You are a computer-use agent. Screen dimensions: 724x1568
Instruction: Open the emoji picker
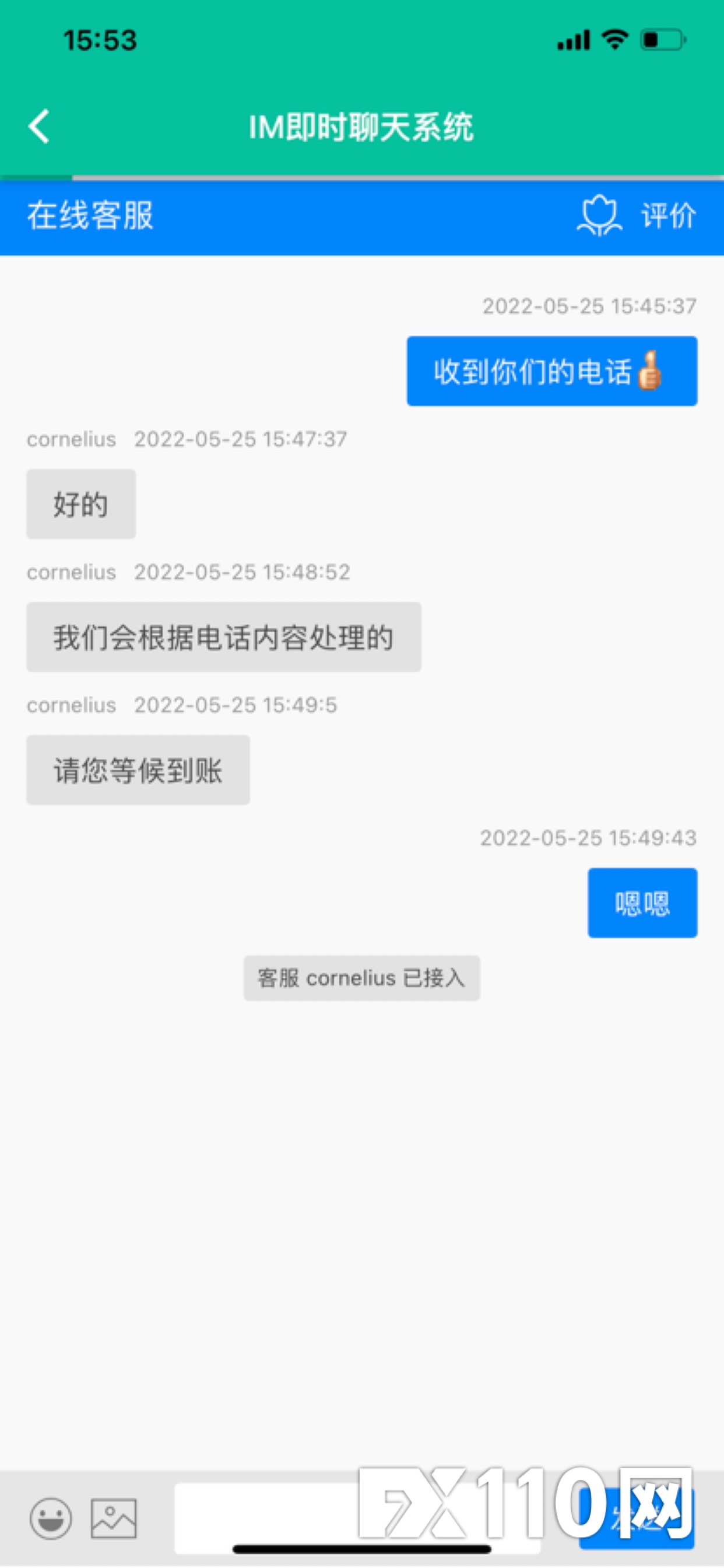click(51, 1518)
